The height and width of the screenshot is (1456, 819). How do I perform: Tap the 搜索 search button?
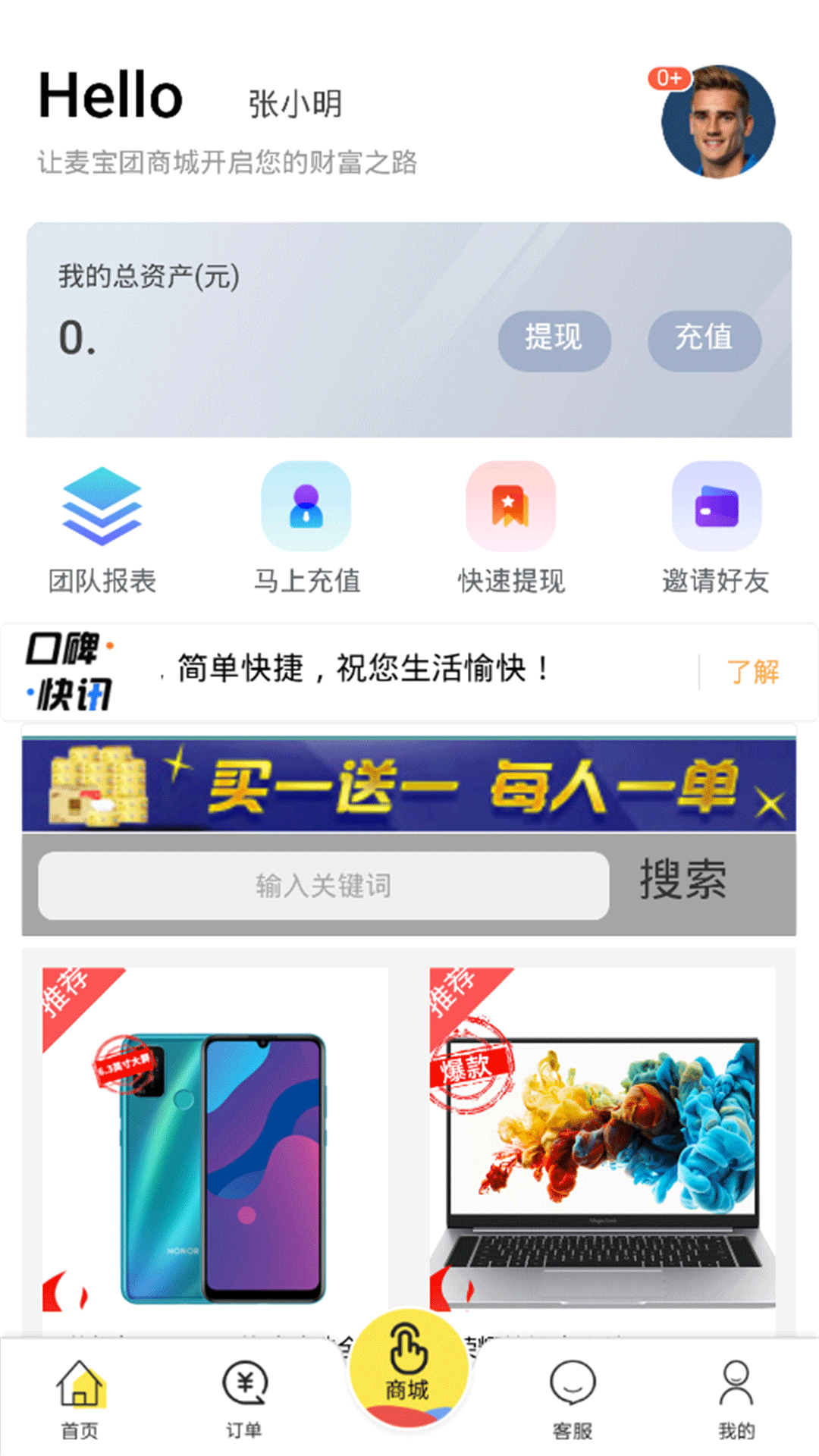tap(682, 881)
